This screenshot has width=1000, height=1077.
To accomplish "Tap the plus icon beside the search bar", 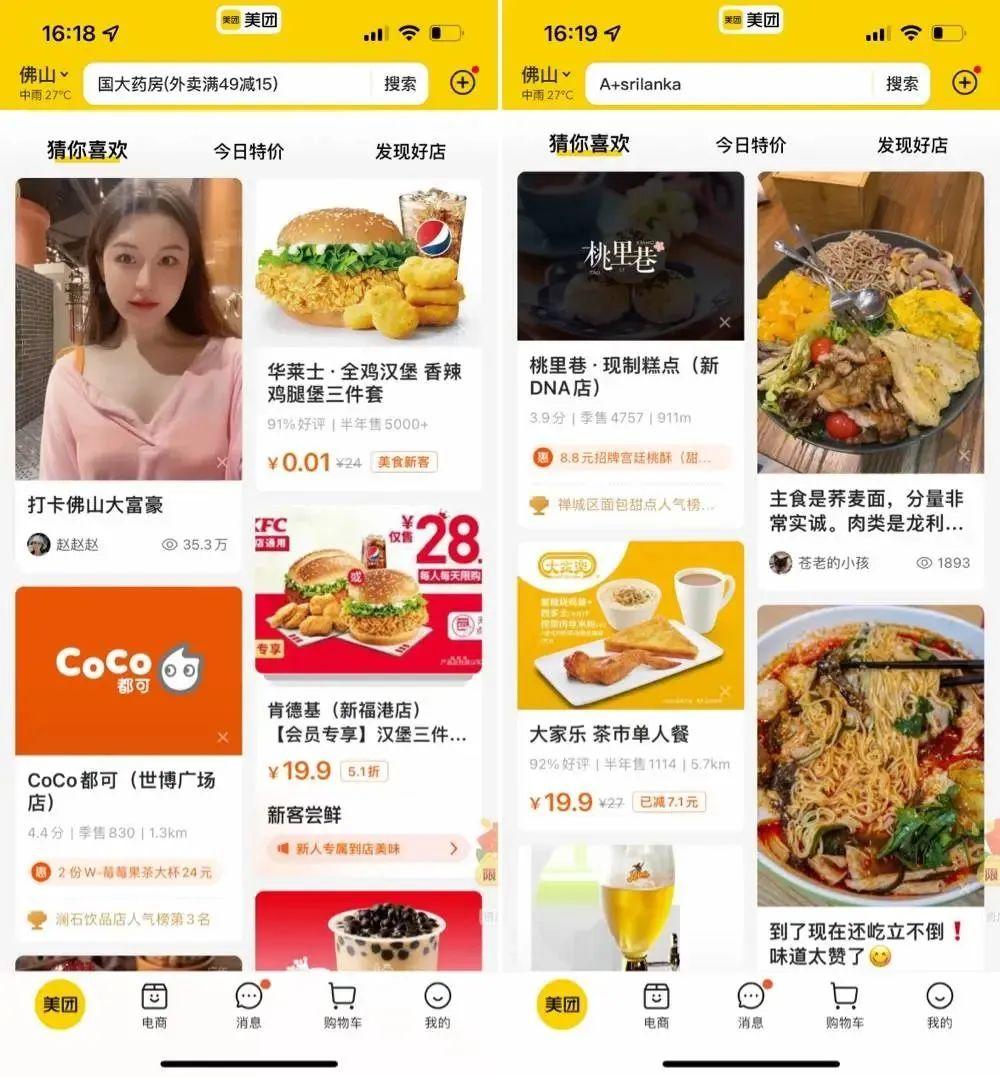I will coord(461,82).
